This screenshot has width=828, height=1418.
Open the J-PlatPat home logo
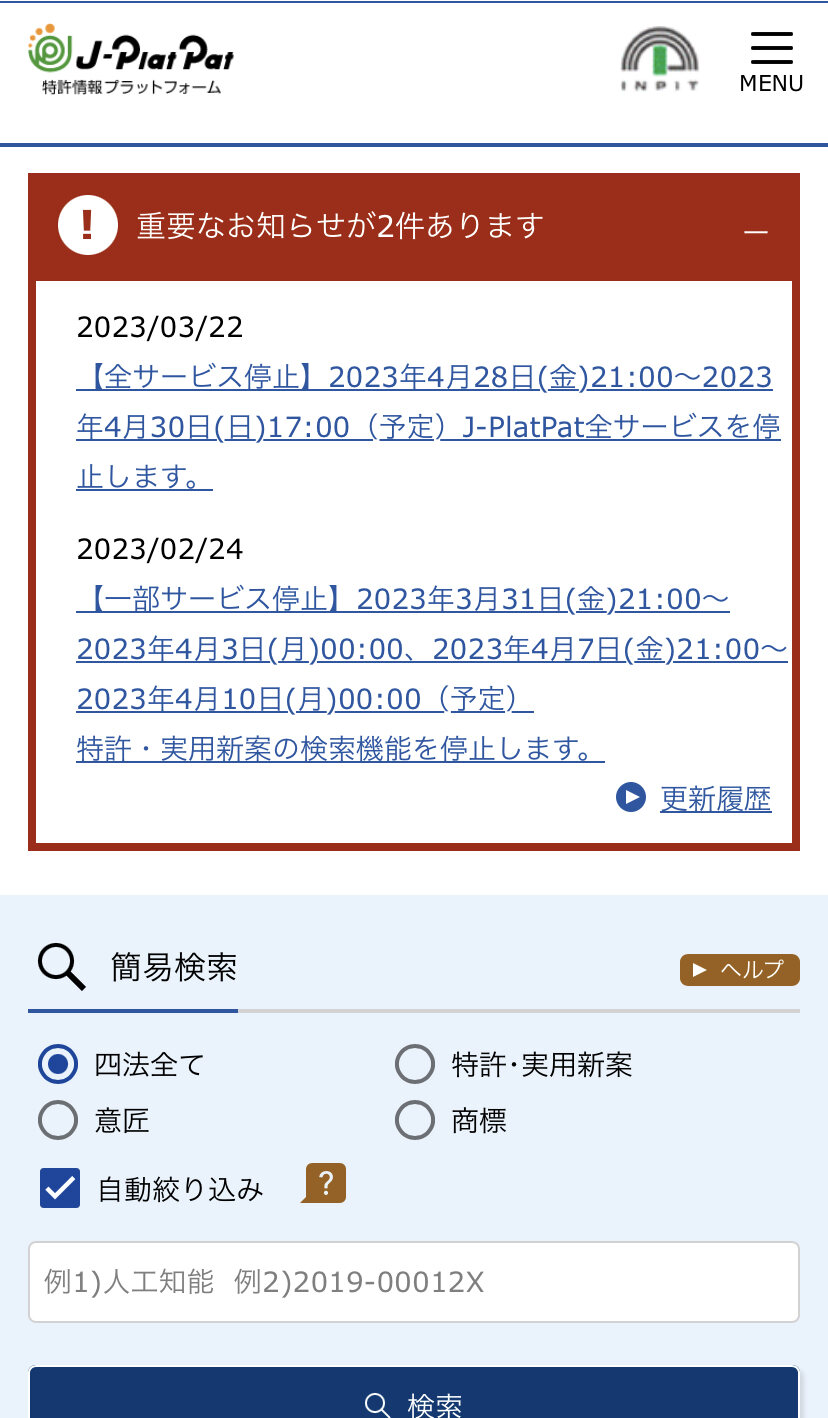coord(131,60)
